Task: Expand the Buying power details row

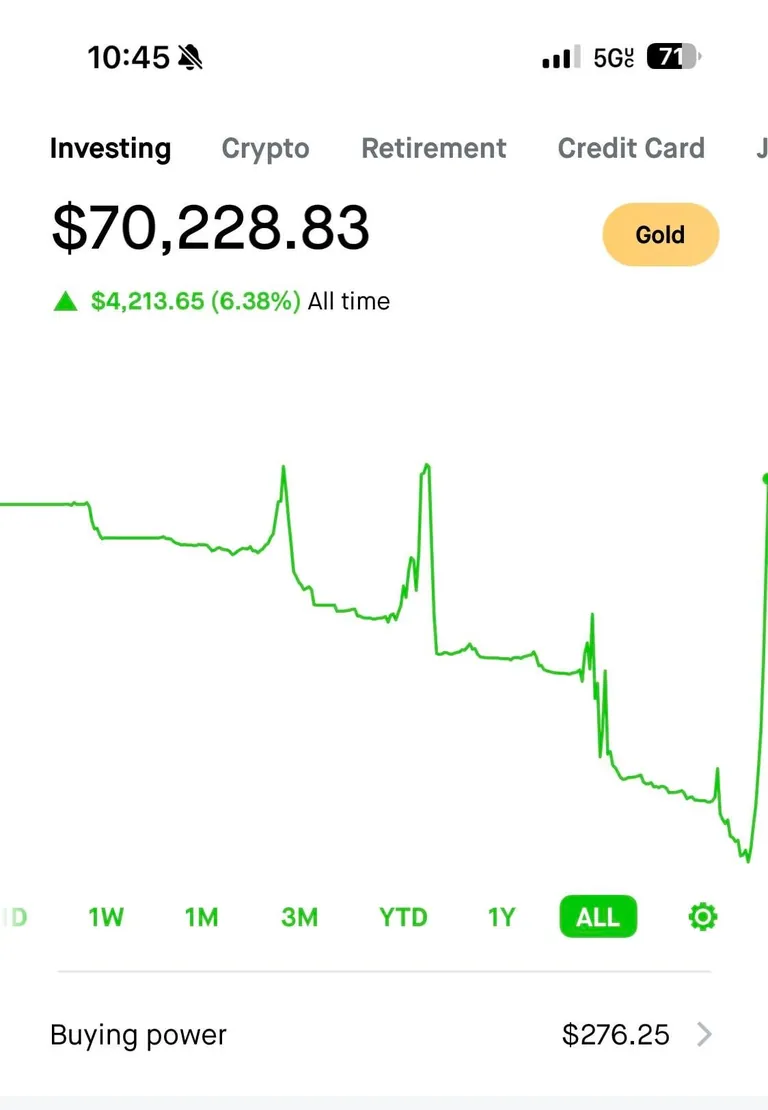Action: (384, 1035)
